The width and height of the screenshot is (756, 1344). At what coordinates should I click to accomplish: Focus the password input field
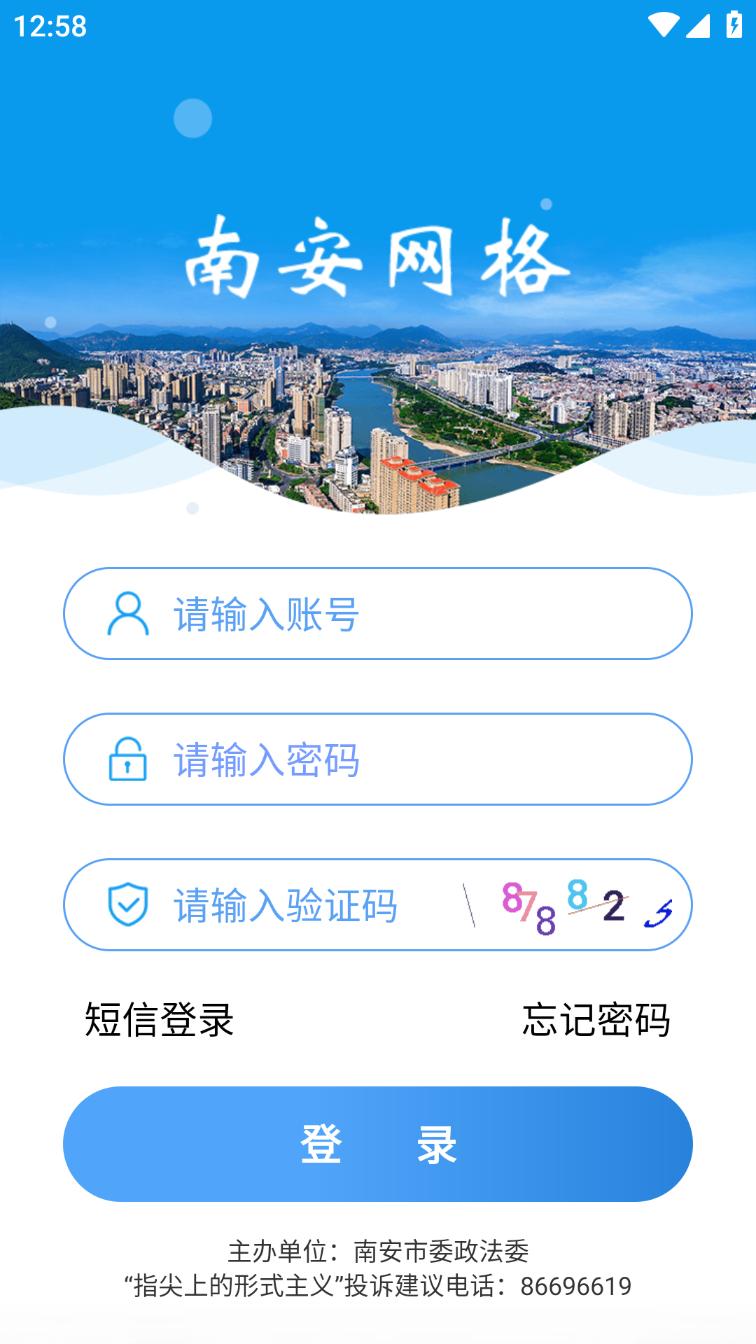[x=400, y=760]
